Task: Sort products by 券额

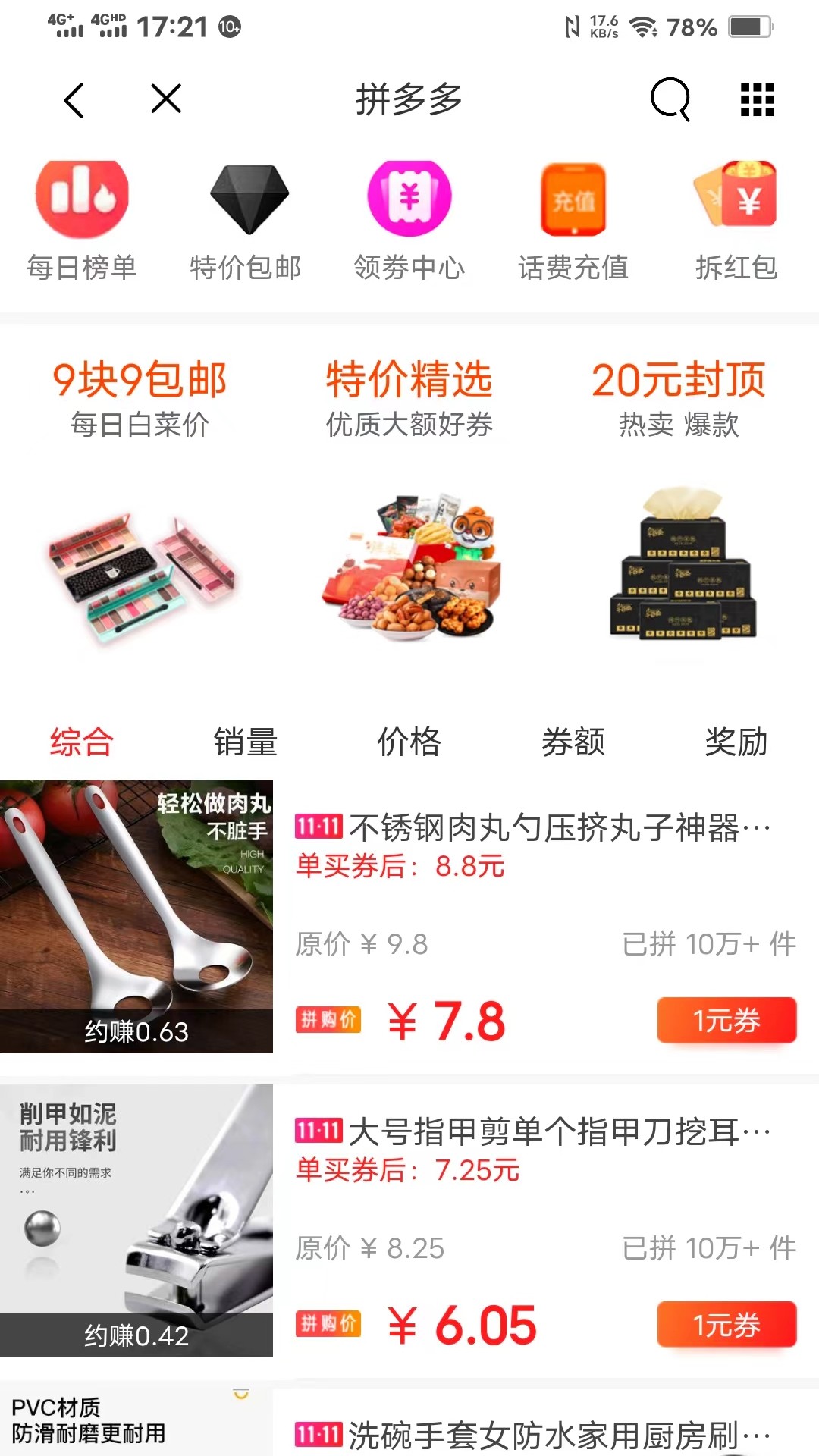Action: pos(573,742)
